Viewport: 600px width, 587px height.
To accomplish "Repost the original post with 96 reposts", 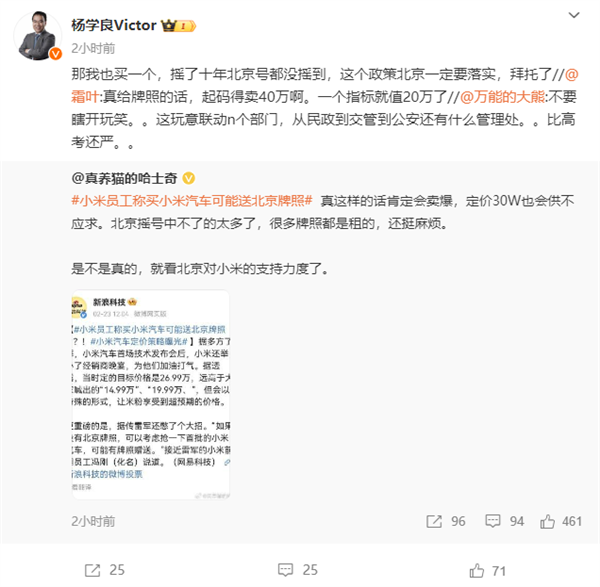I will tap(449, 521).
